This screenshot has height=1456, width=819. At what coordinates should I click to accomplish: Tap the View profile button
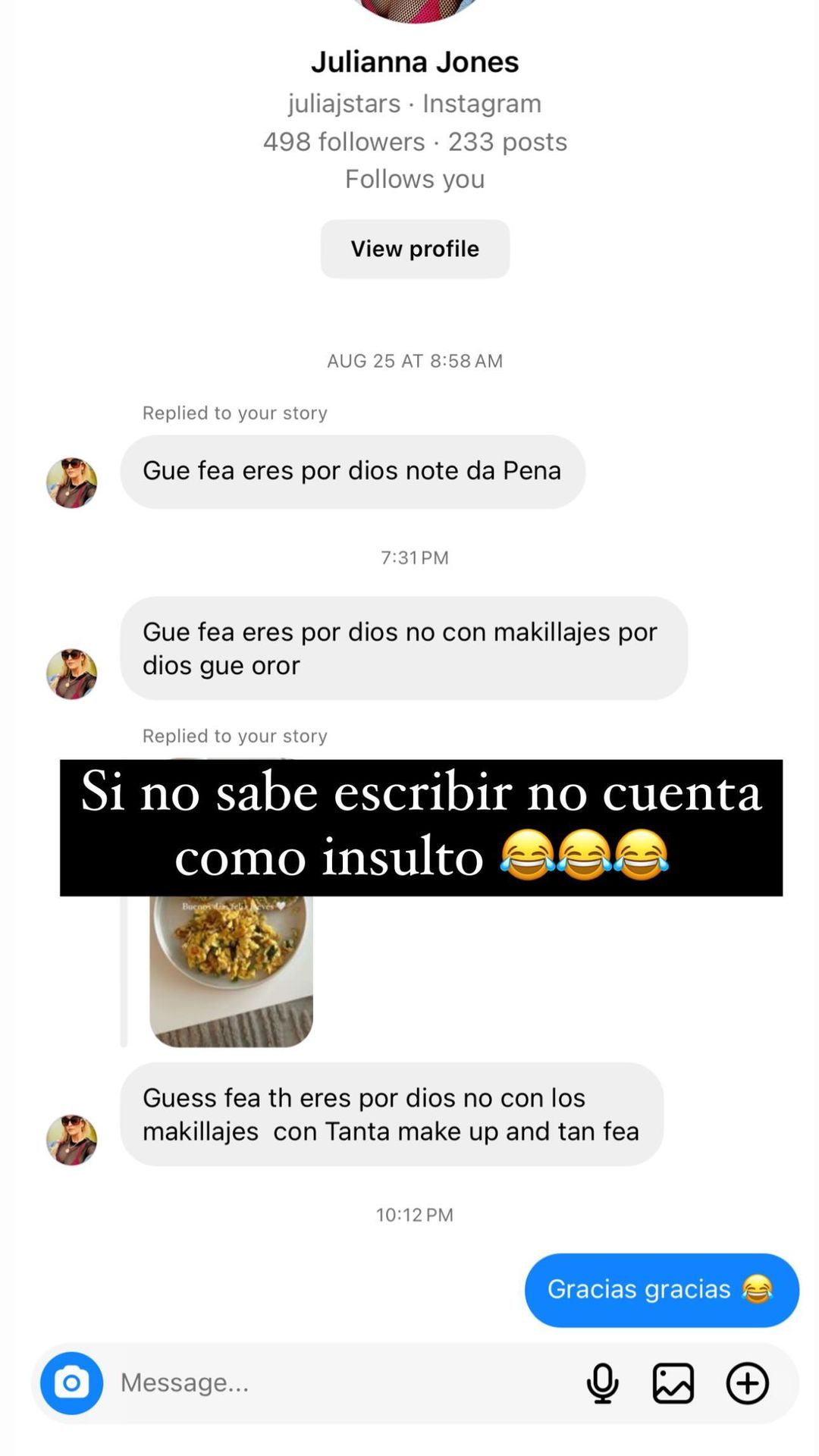pos(415,249)
